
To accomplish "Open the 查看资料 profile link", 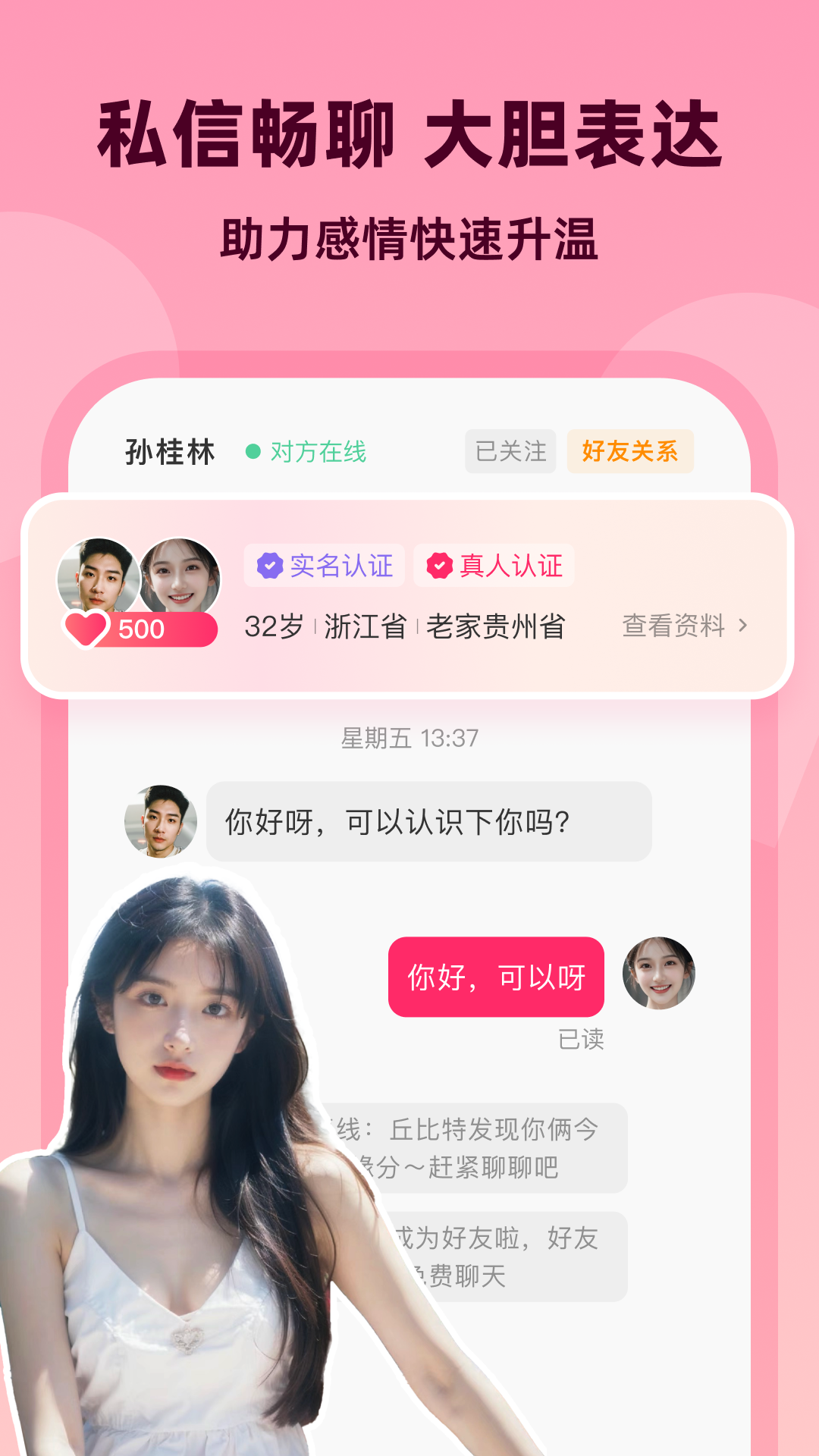I will tap(676, 625).
